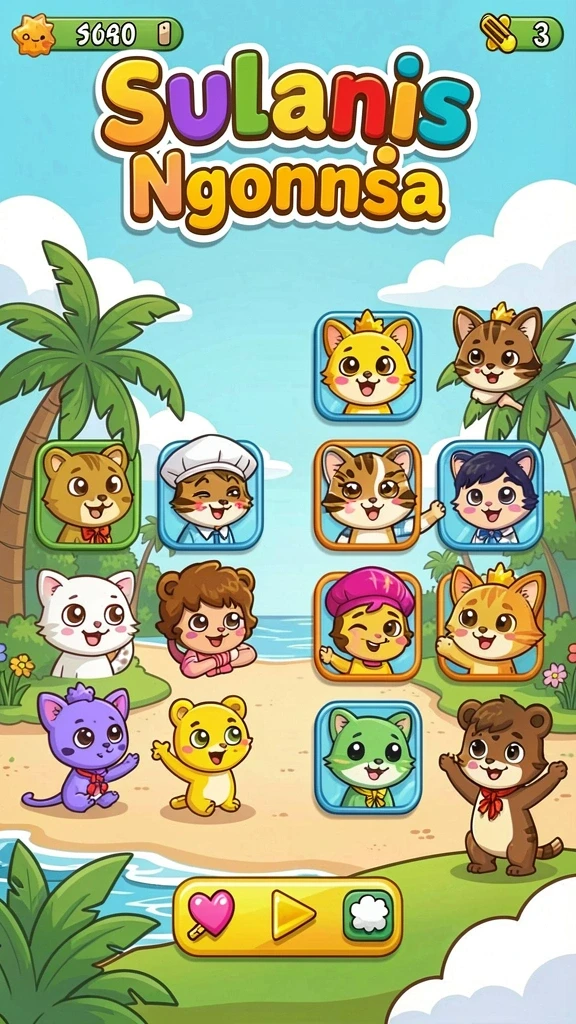576x1024 pixels.
Task: Pick the winking cat in a pink beret
Action: [x=368, y=625]
